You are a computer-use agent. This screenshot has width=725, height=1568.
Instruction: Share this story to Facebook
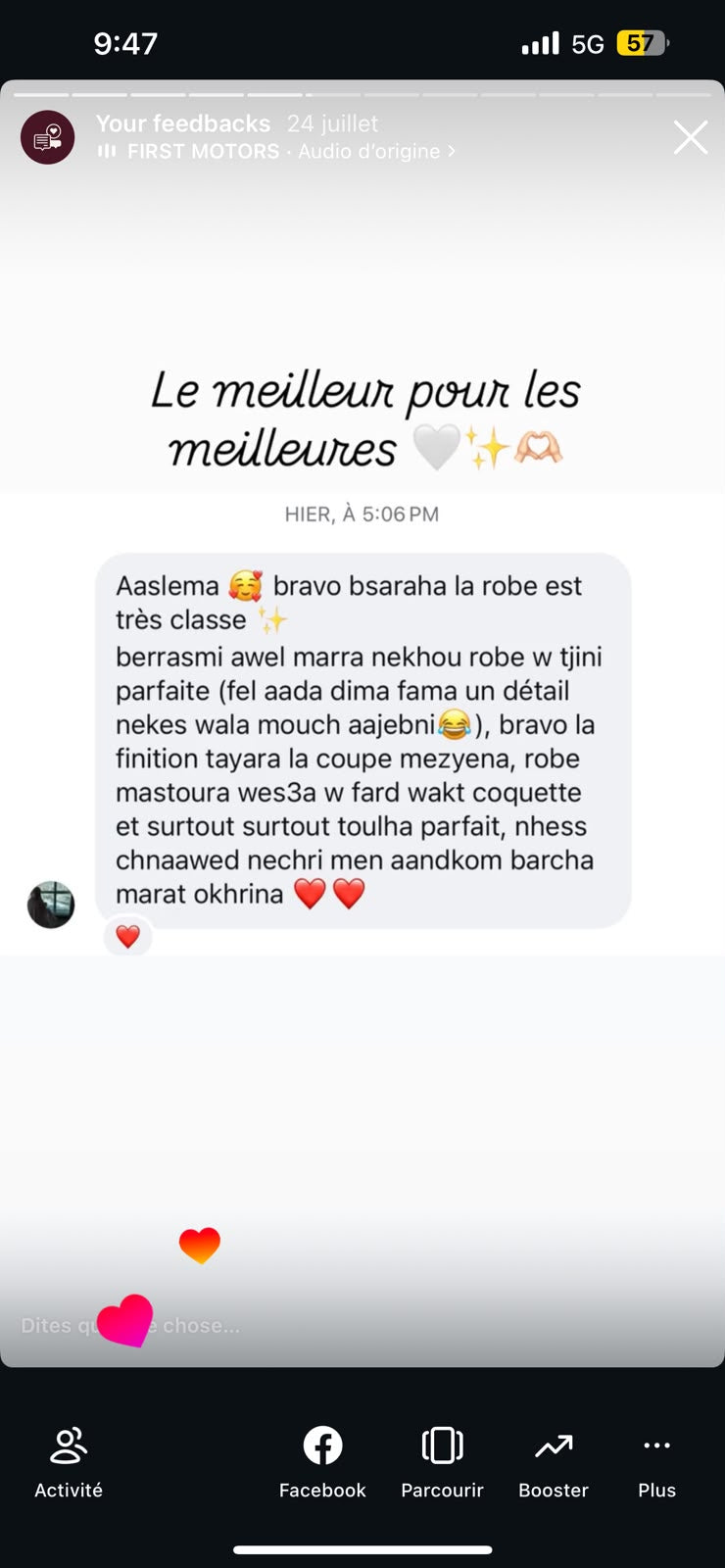322,1463
